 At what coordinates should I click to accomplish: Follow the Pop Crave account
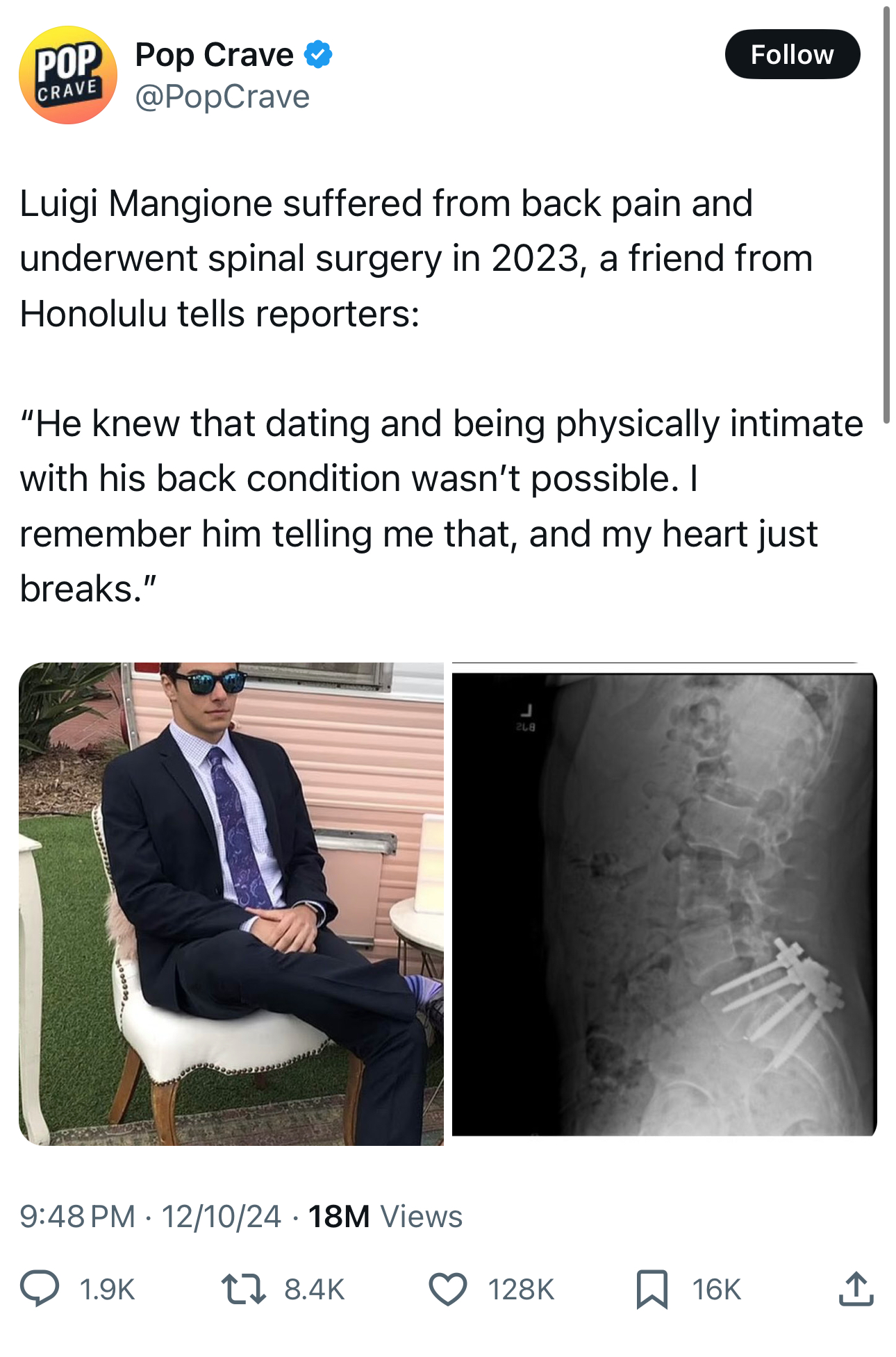click(x=792, y=54)
